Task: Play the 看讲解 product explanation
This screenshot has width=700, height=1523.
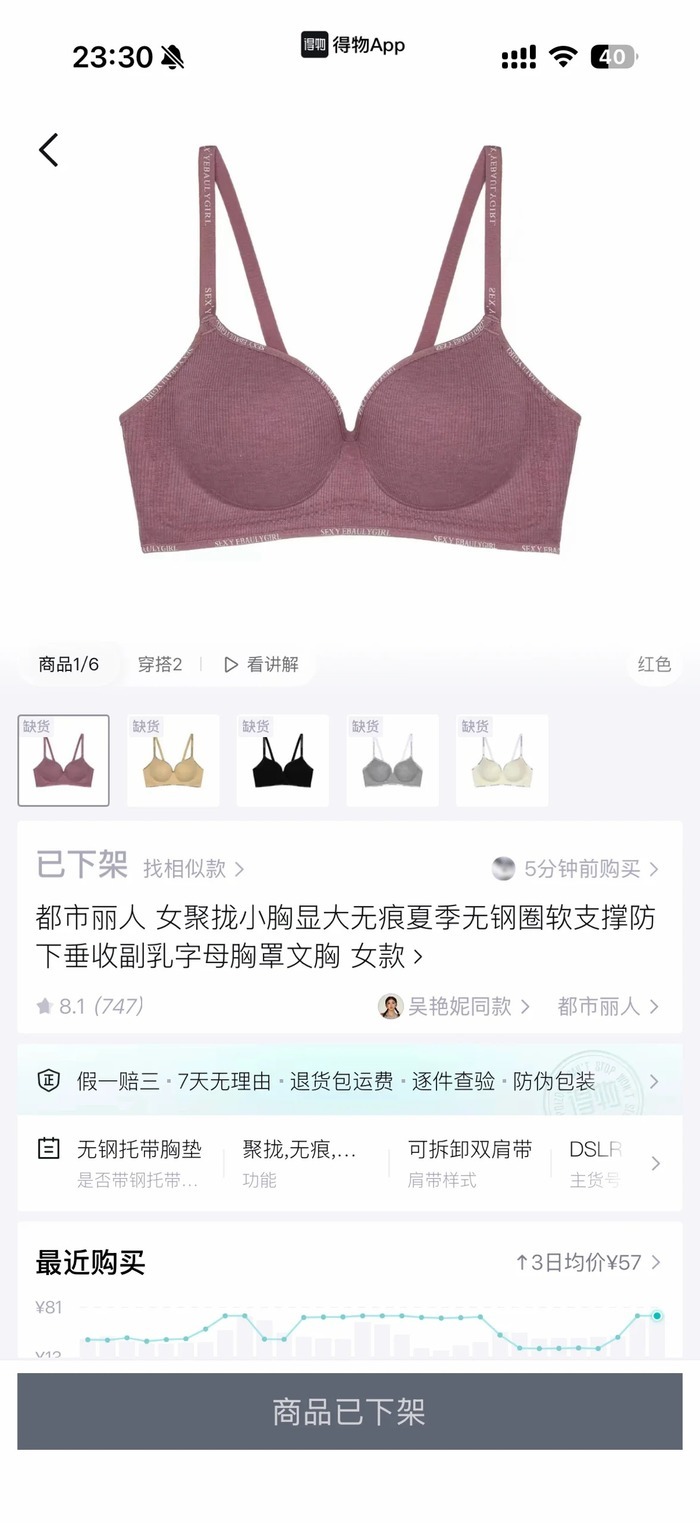Action: pos(261,664)
